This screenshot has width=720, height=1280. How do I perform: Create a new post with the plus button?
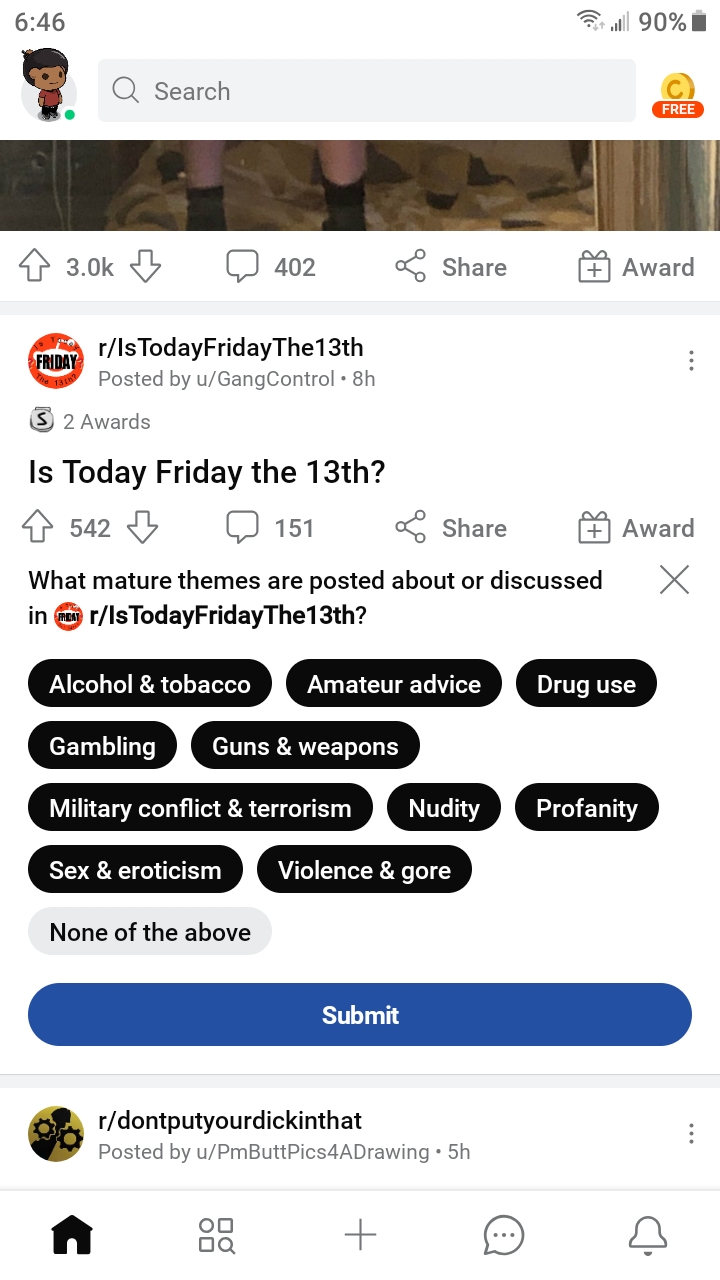(x=360, y=1235)
